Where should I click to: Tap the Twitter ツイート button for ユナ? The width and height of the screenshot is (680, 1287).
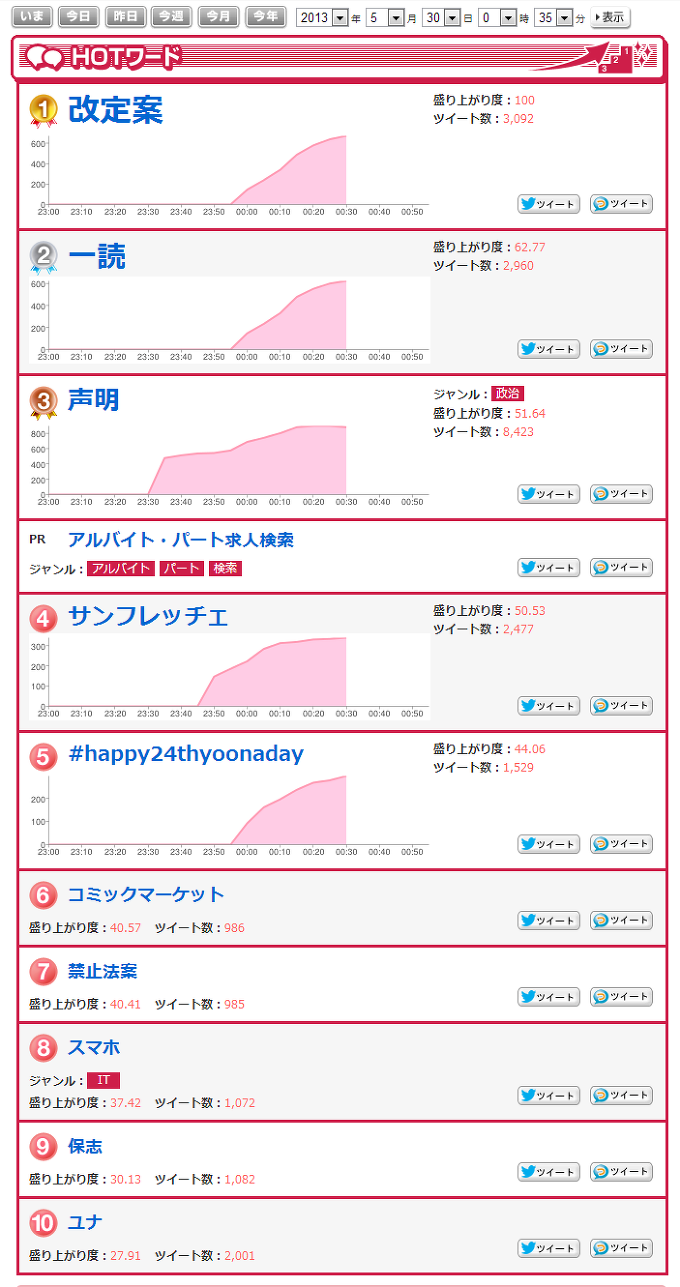pyautogui.click(x=548, y=1248)
